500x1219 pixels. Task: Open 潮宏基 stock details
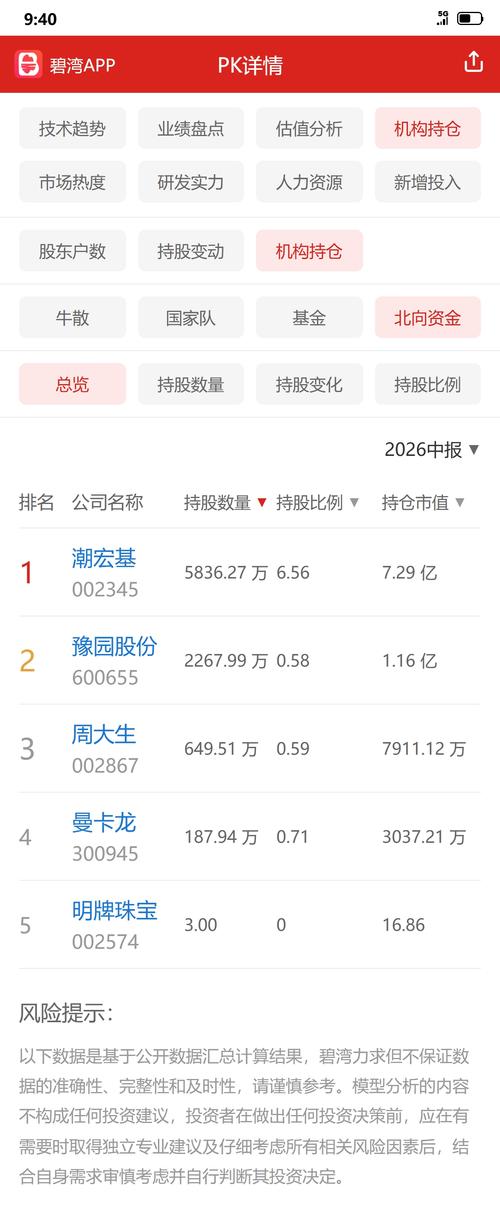point(104,558)
